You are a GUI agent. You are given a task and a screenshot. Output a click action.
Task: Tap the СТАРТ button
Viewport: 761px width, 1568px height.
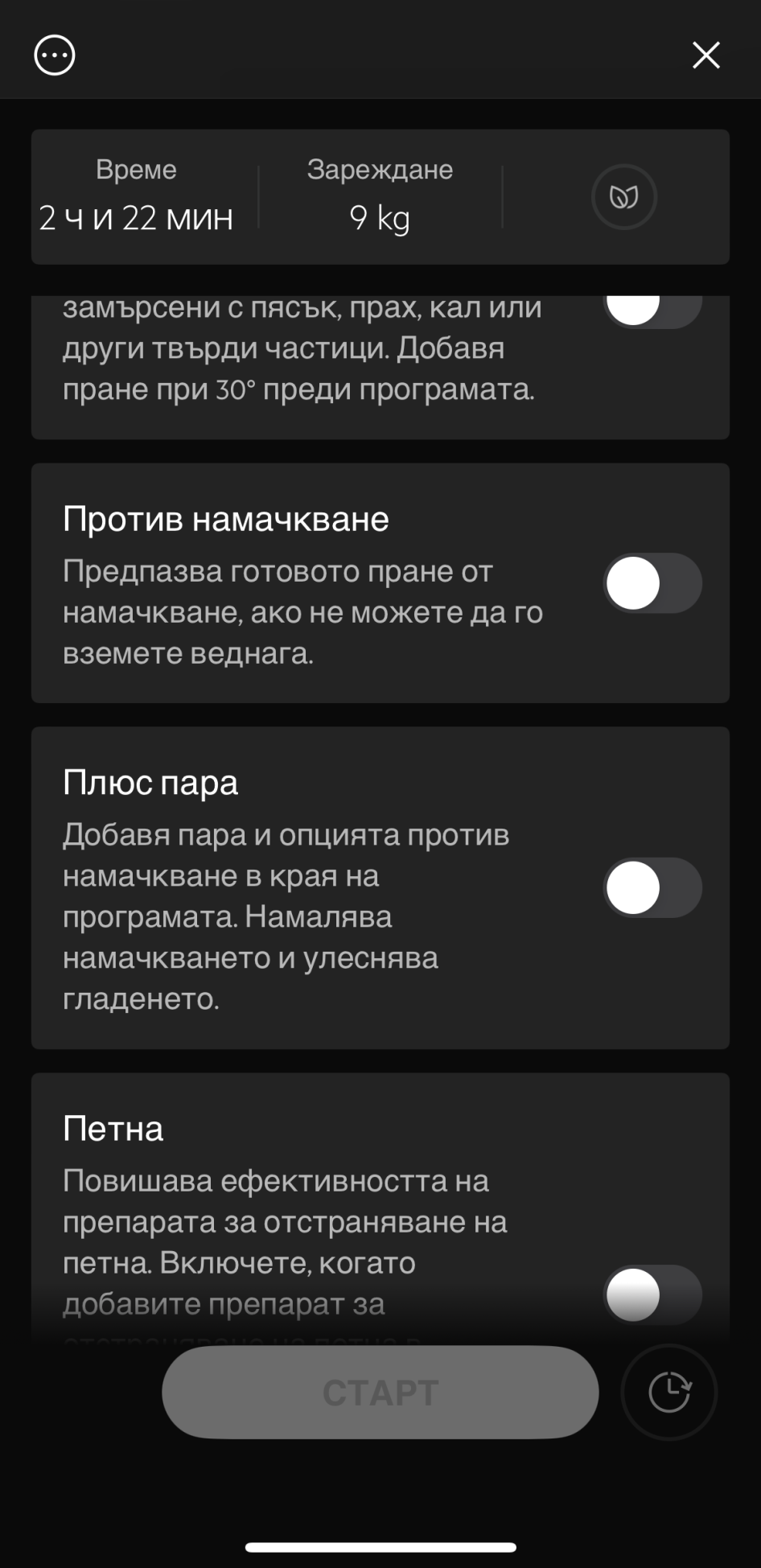tap(380, 1393)
